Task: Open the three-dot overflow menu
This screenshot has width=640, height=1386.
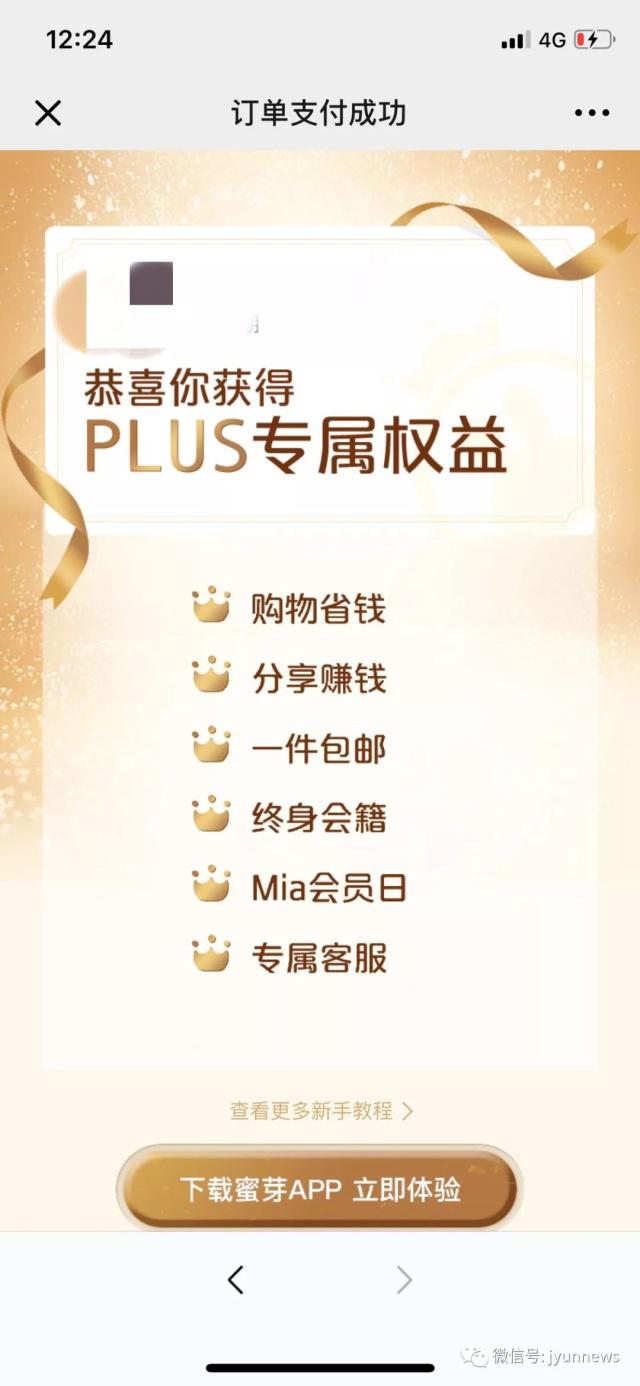Action: 592,113
